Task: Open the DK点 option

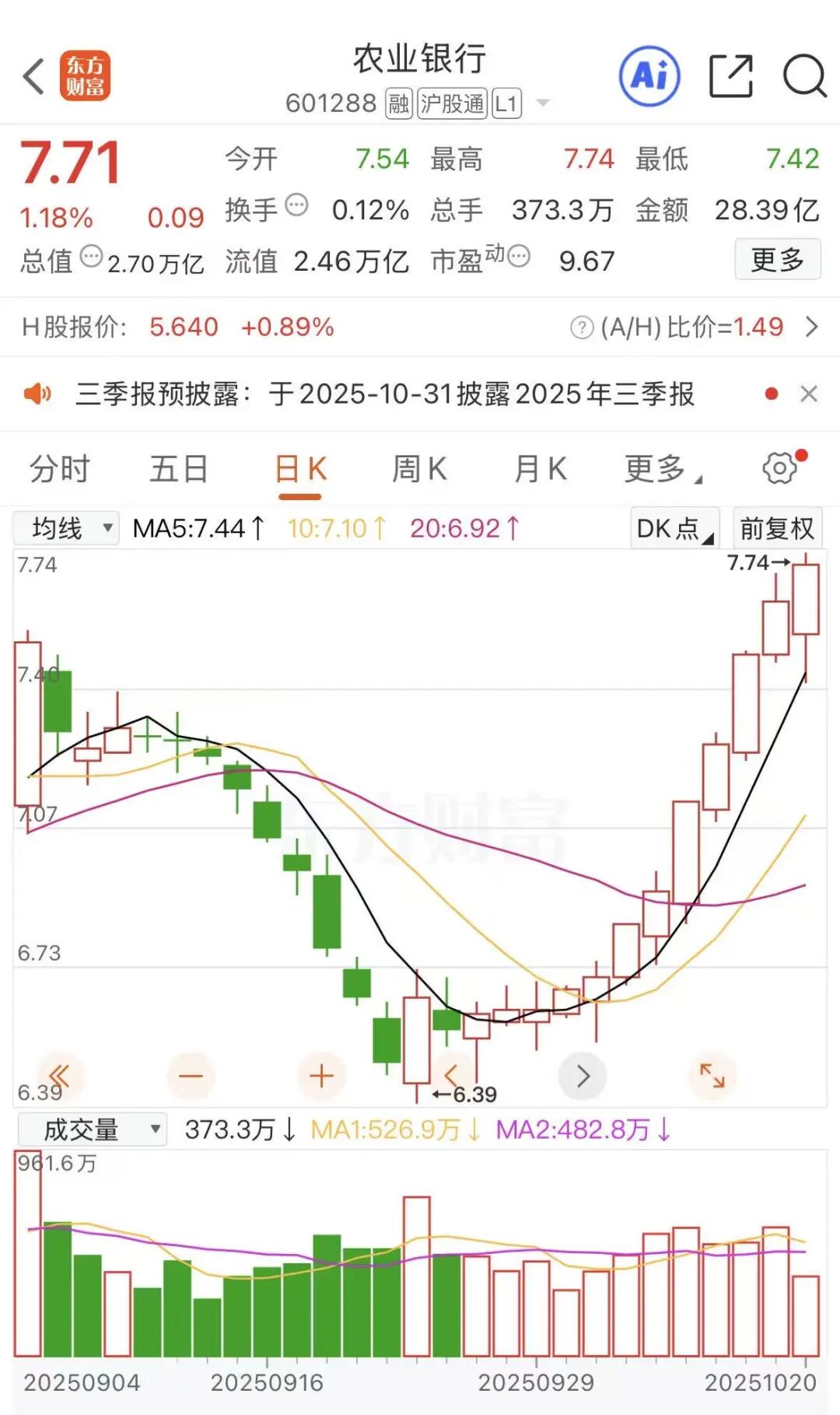Action: [674, 529]
